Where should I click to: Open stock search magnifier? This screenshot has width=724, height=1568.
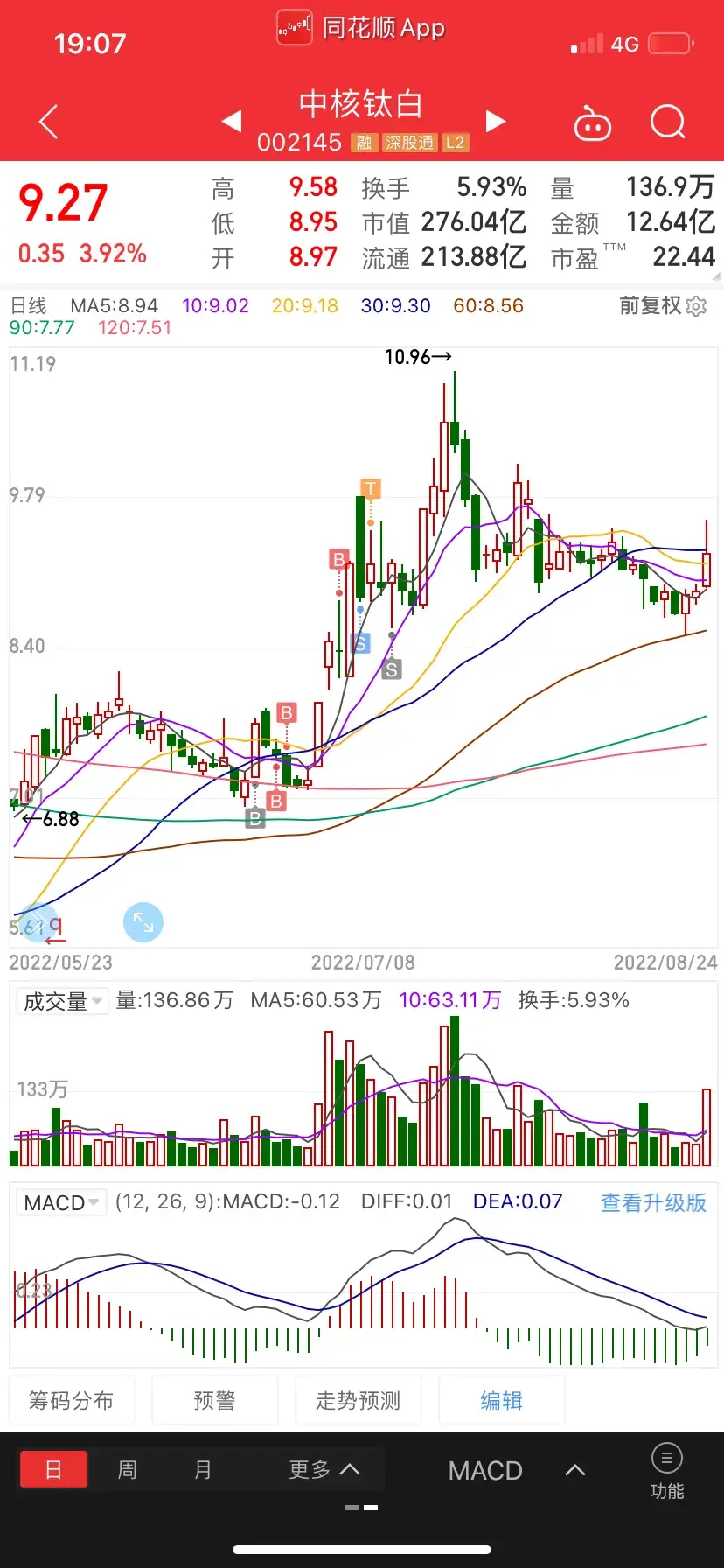coord(668,122)
